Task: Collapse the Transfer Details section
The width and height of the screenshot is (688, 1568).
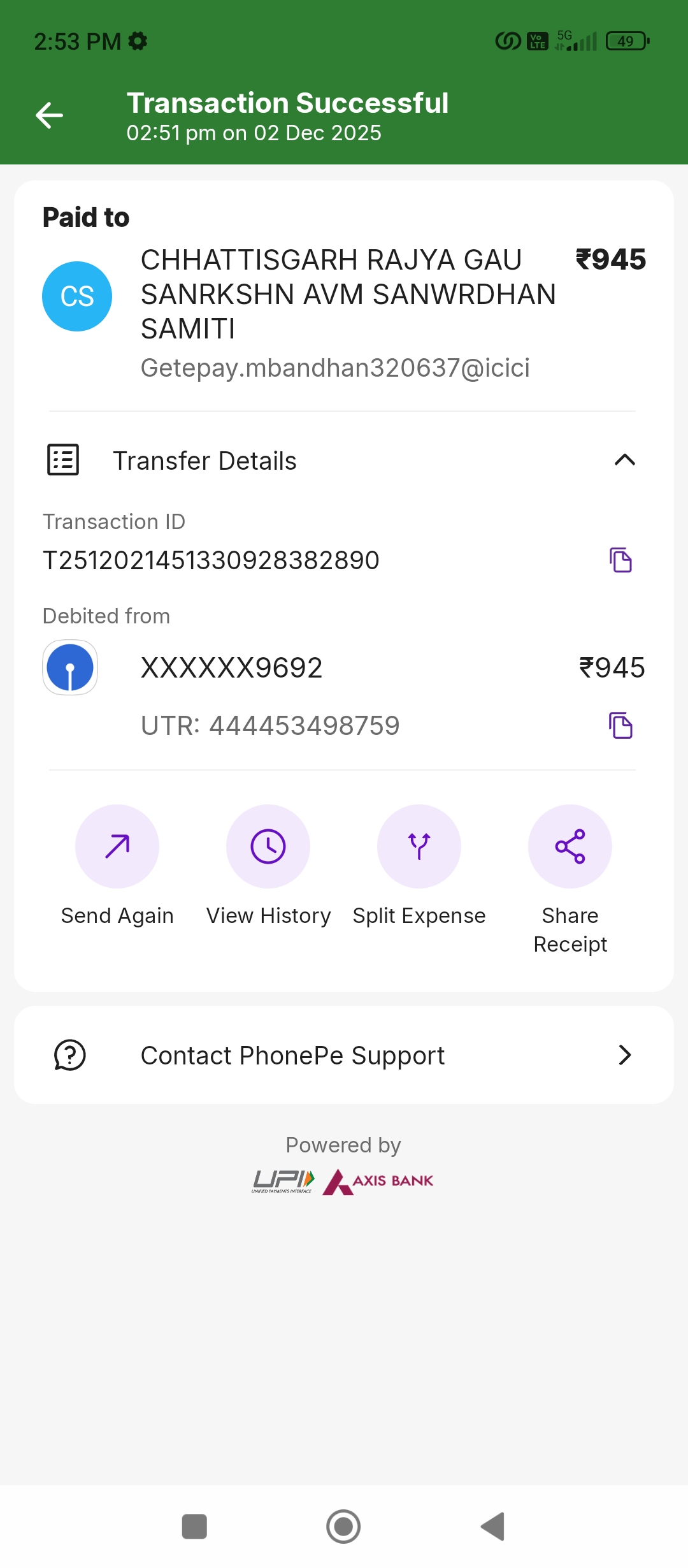Action: coord(624,460)
